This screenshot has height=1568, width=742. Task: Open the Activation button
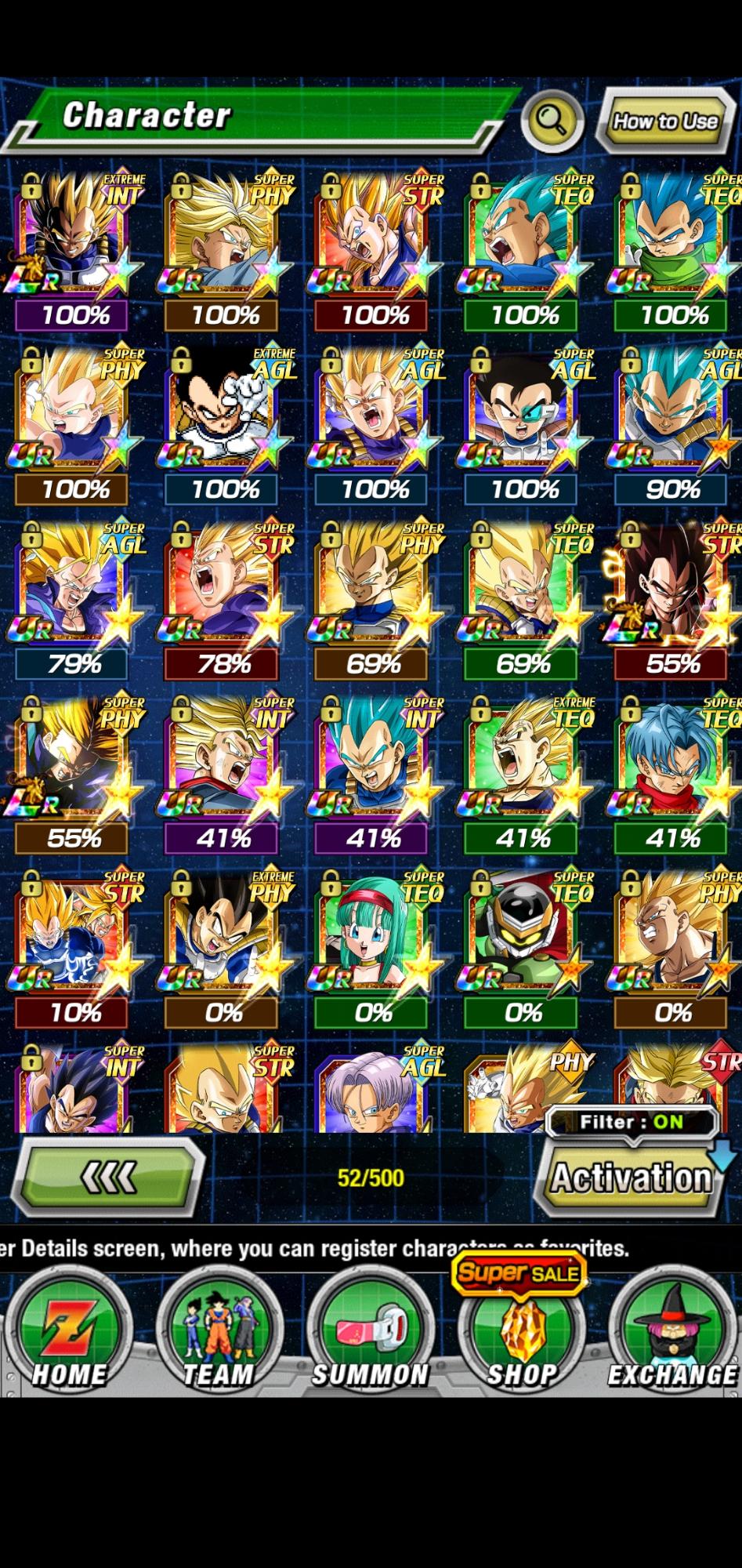[x=632, y=1178]
